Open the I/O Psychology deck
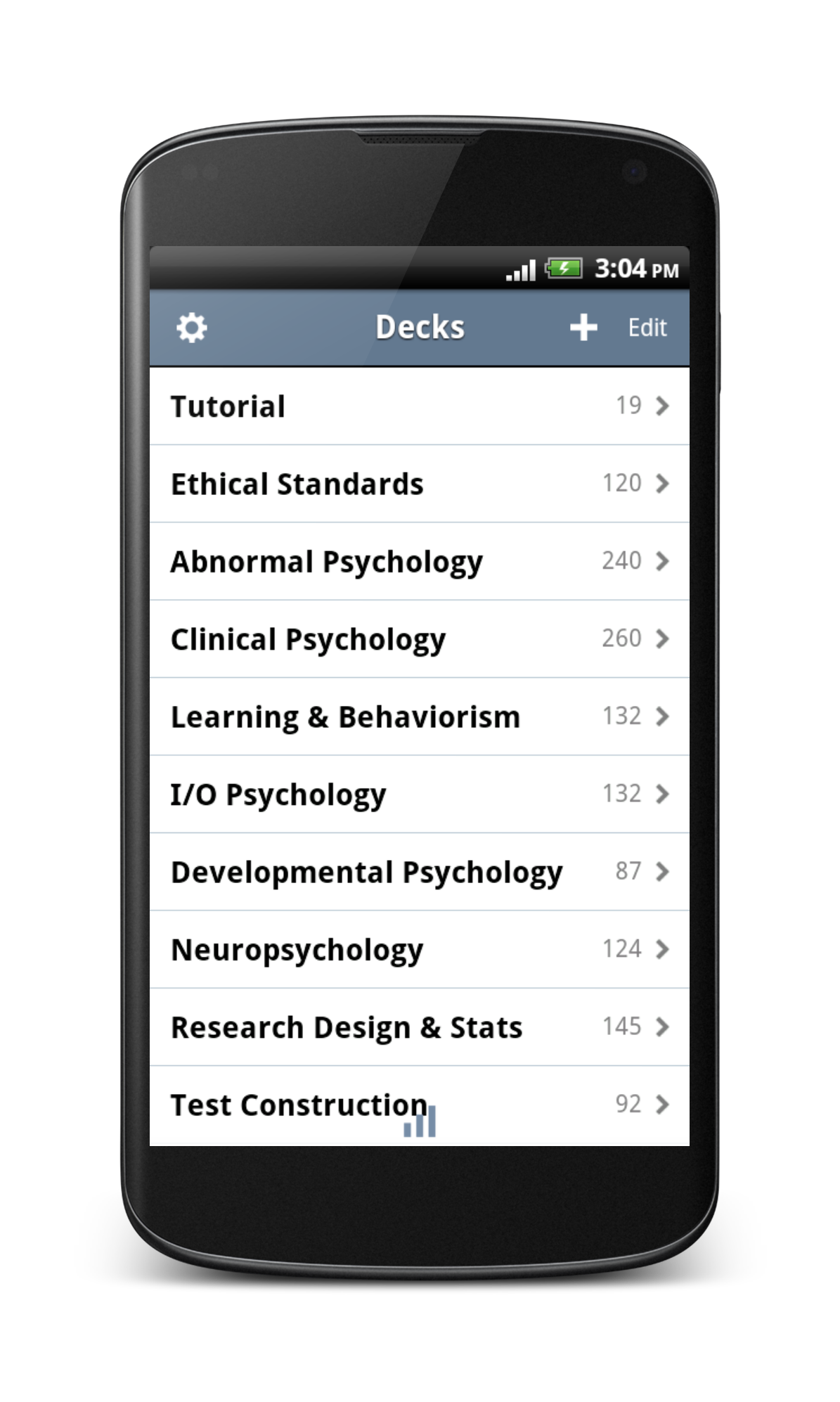 419,795
